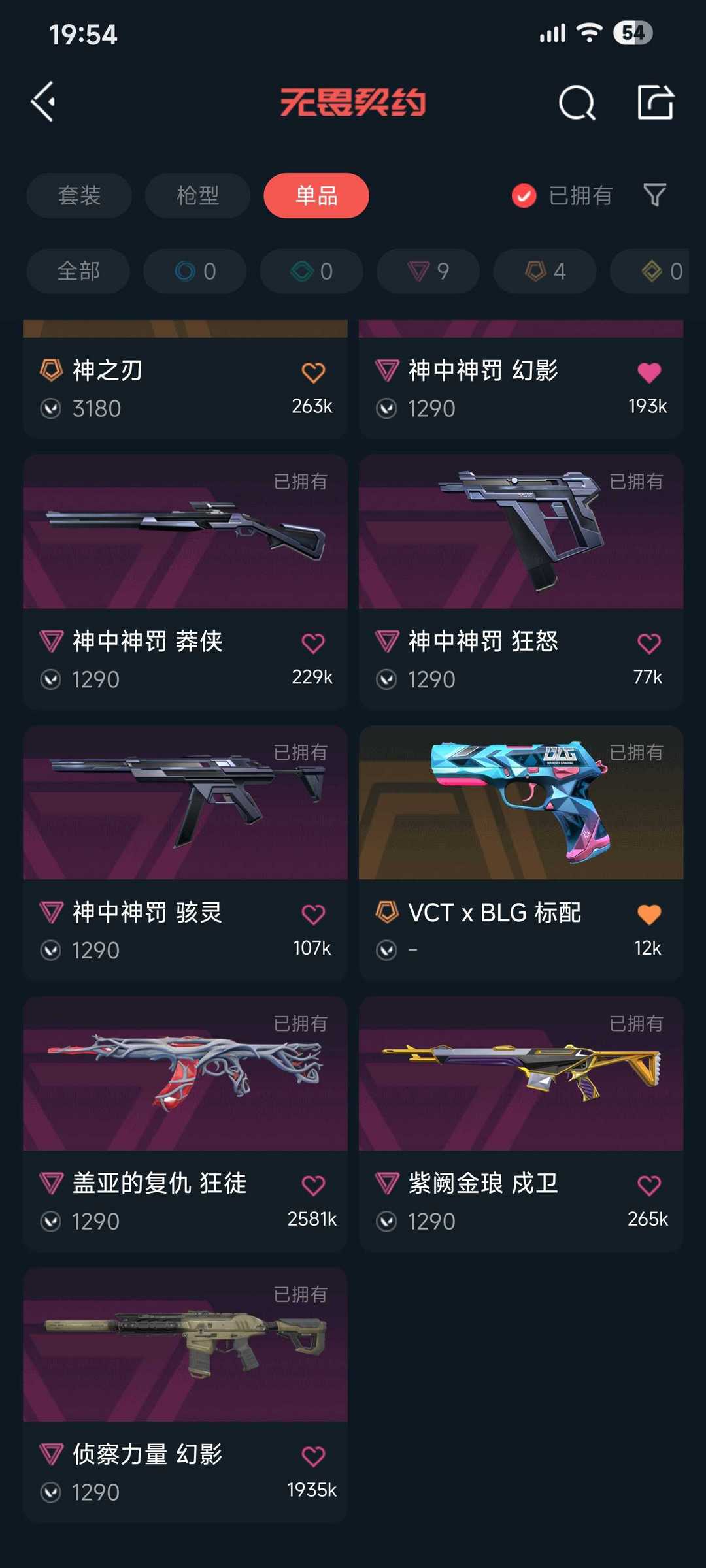Switch to the 套装 tab
The height and width of the screenshot is (1568, 706).
(78, 195)
